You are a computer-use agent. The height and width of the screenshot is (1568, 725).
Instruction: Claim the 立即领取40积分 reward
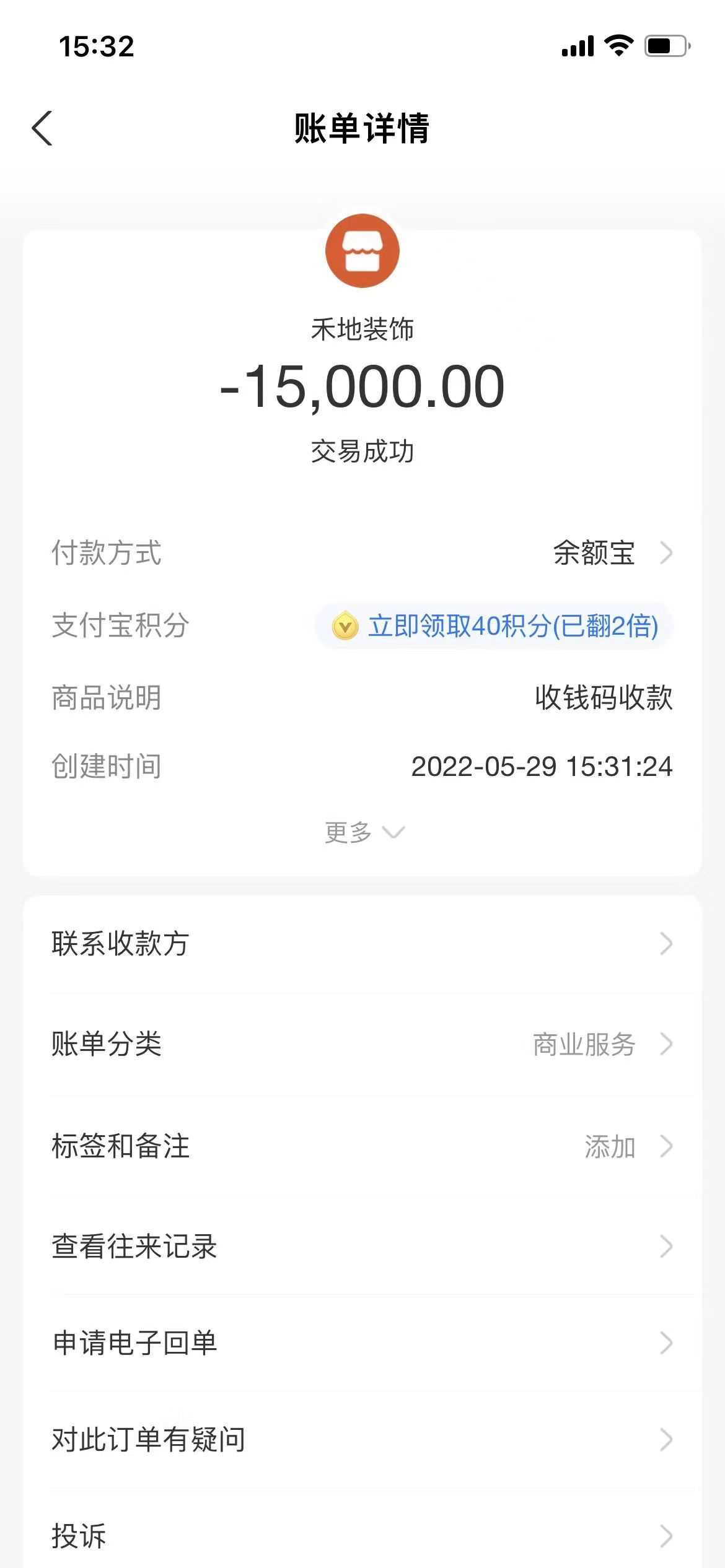coord(494,626)
